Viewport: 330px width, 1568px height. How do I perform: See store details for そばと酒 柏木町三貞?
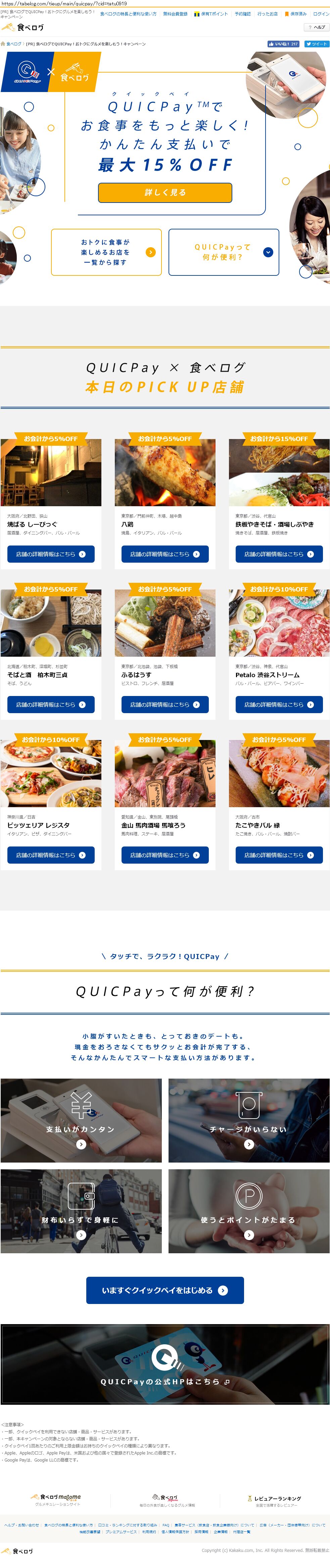pos(51,705)
